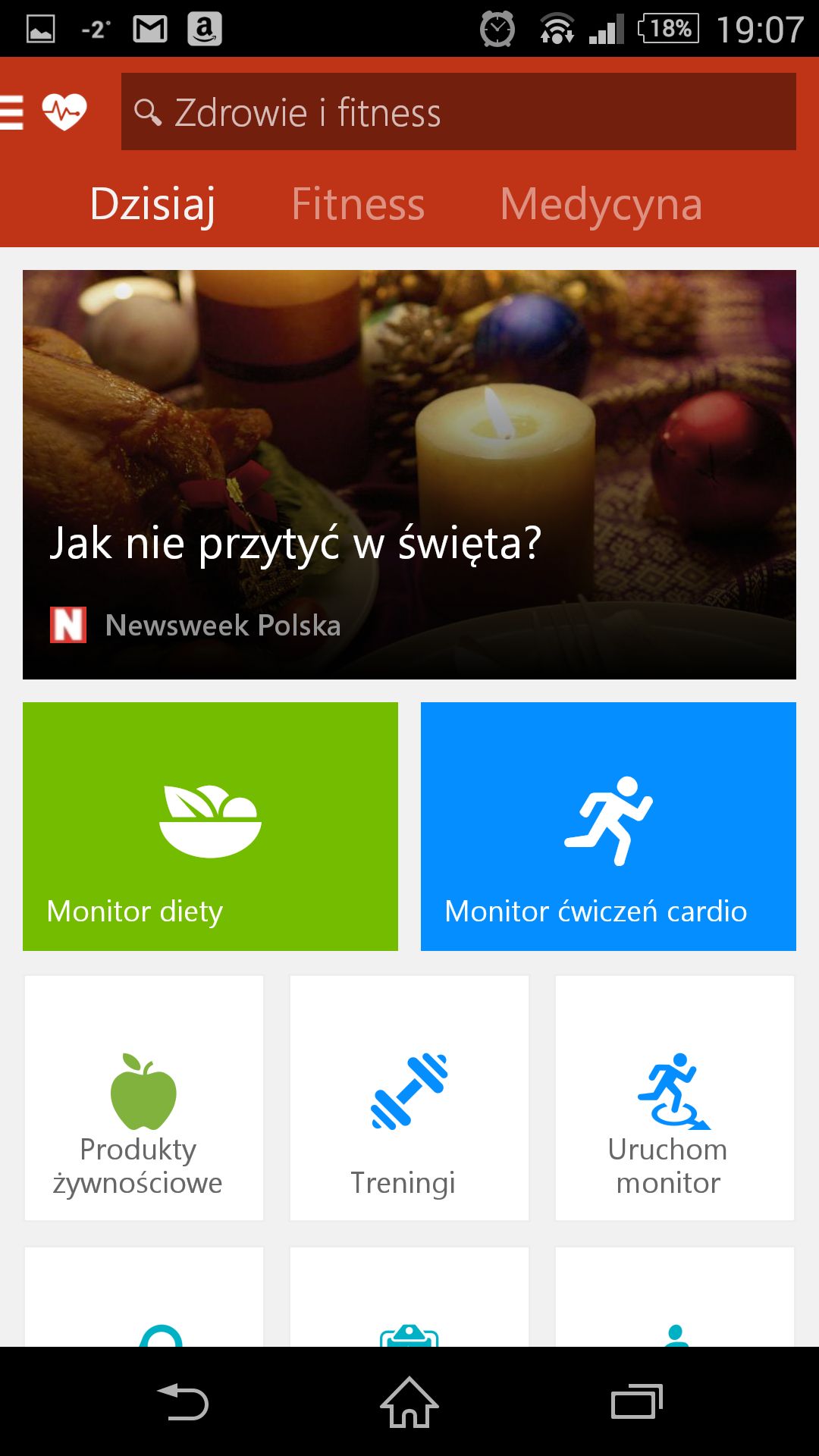Go to the home screen
The image size is (819, 1456).
pos(409,1401)
